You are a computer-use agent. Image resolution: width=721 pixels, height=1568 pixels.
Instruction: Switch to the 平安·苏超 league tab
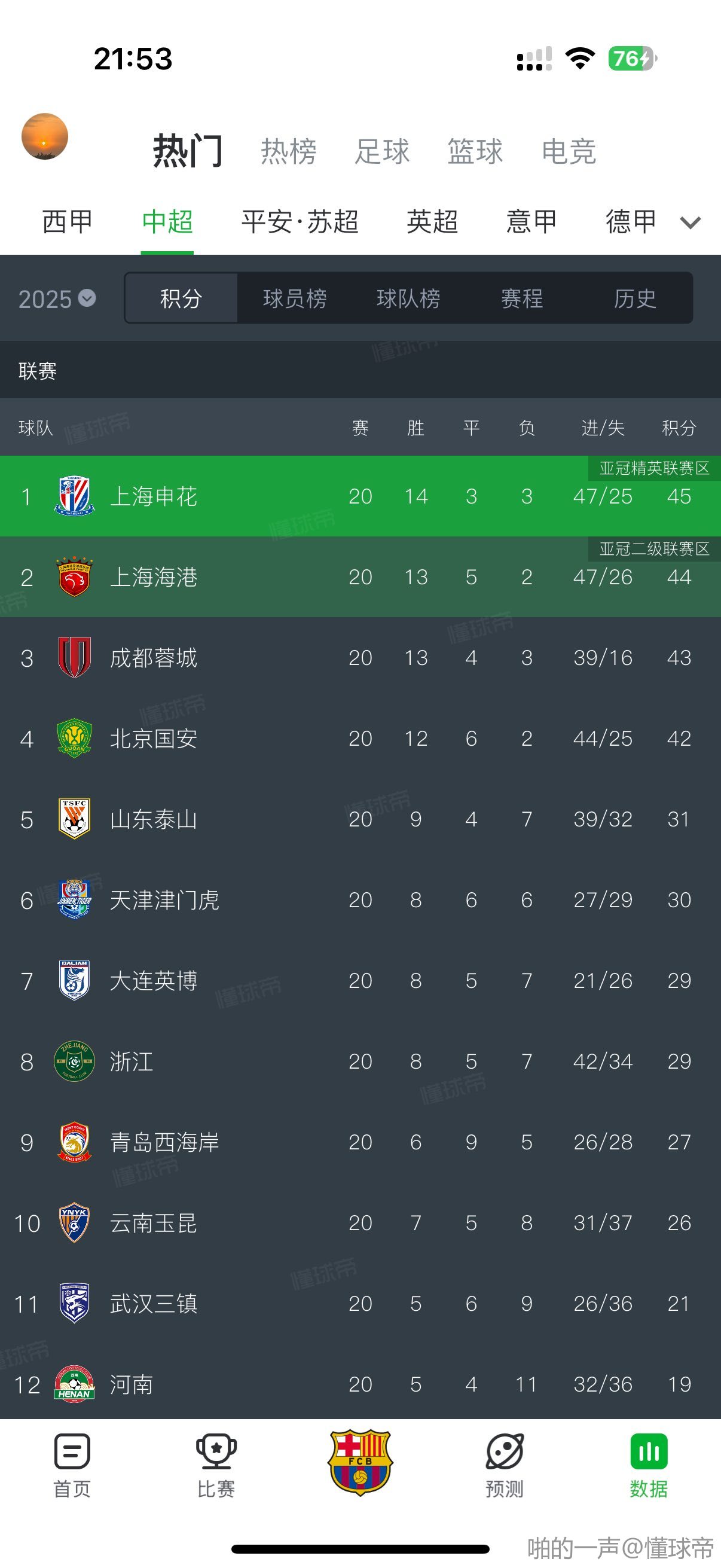tap(300, 221)
